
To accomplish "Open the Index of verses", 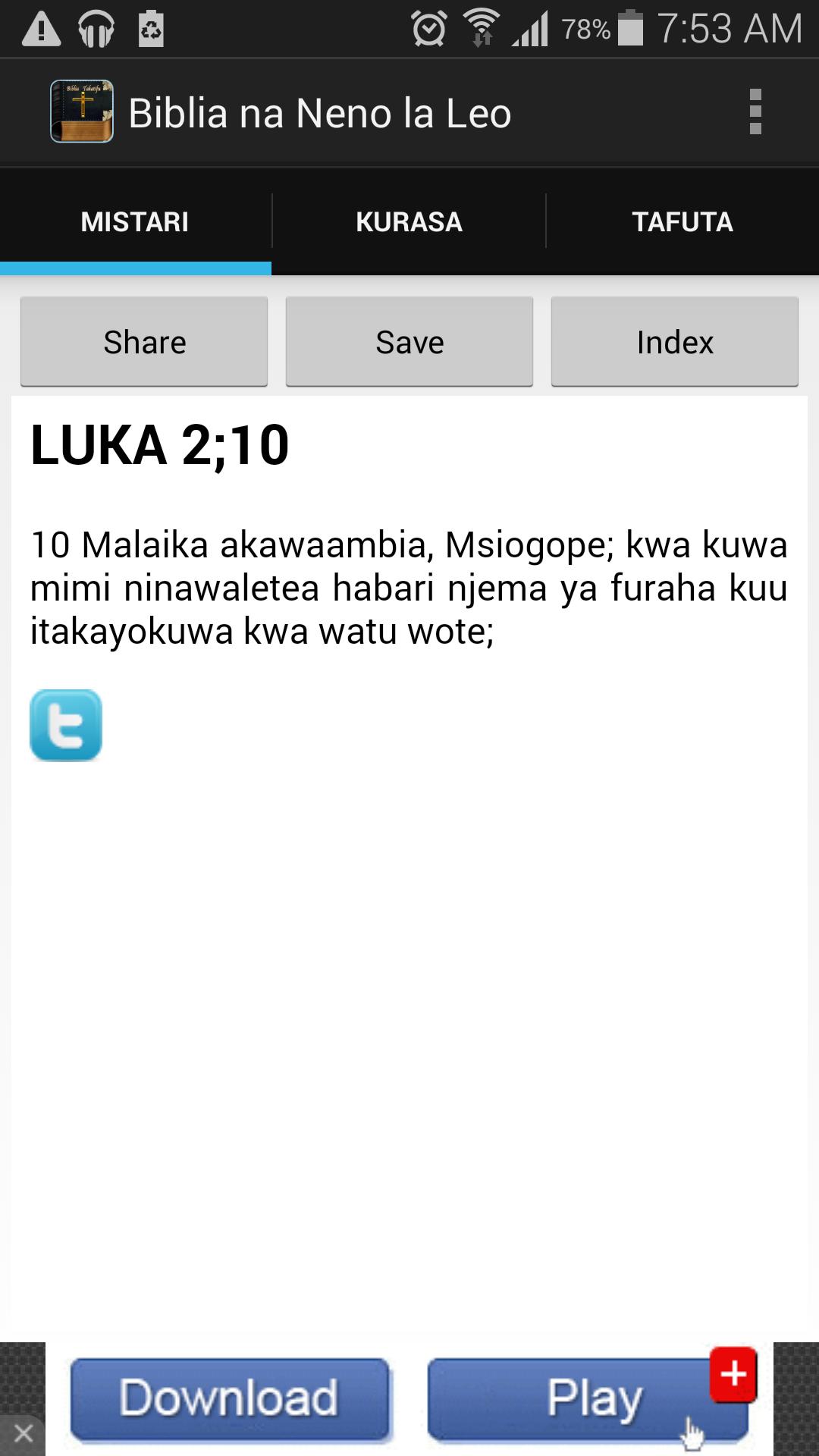I will coord(675,341).
